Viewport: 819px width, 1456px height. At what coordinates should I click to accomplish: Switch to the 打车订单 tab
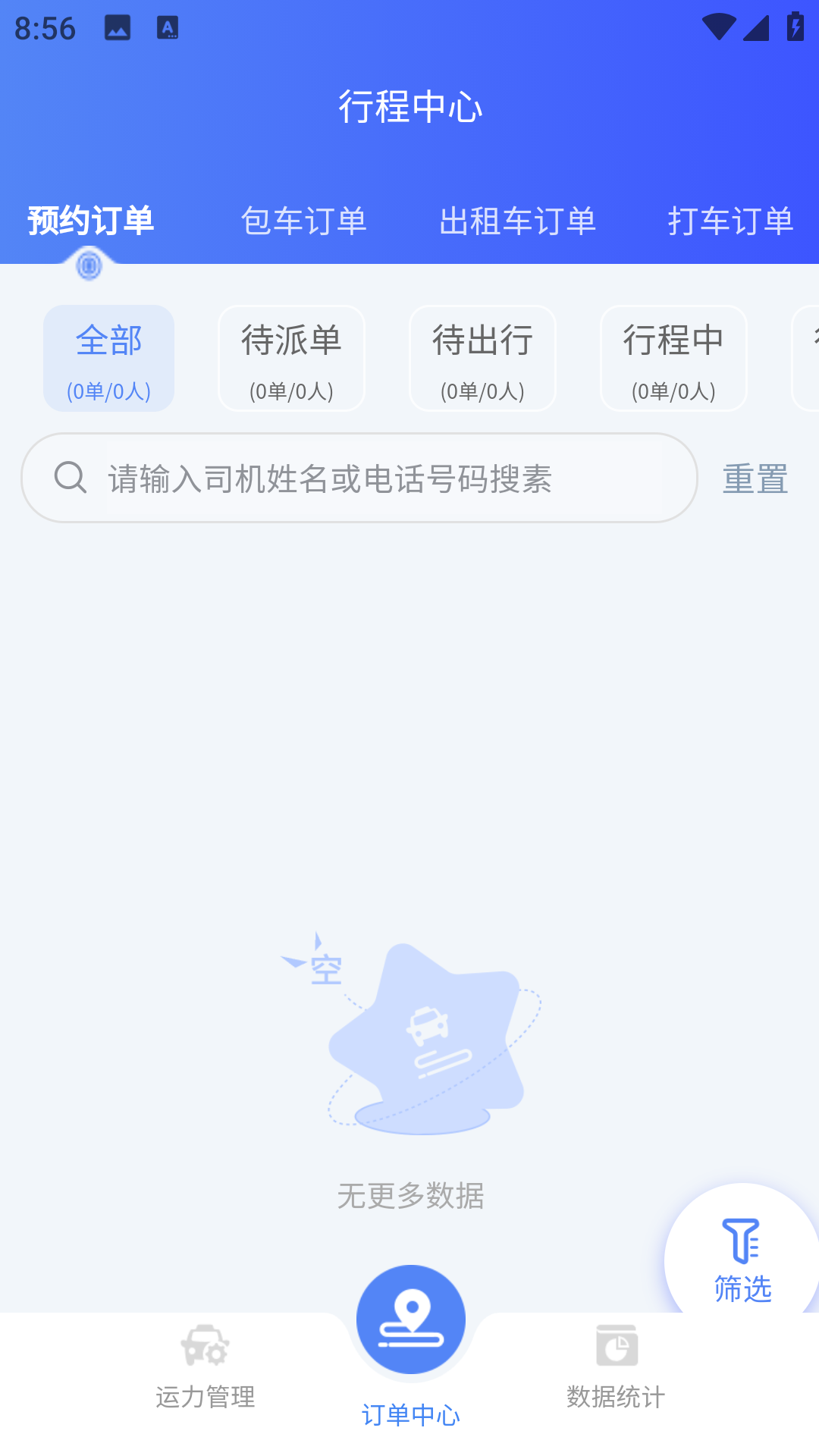pos(732,222)
